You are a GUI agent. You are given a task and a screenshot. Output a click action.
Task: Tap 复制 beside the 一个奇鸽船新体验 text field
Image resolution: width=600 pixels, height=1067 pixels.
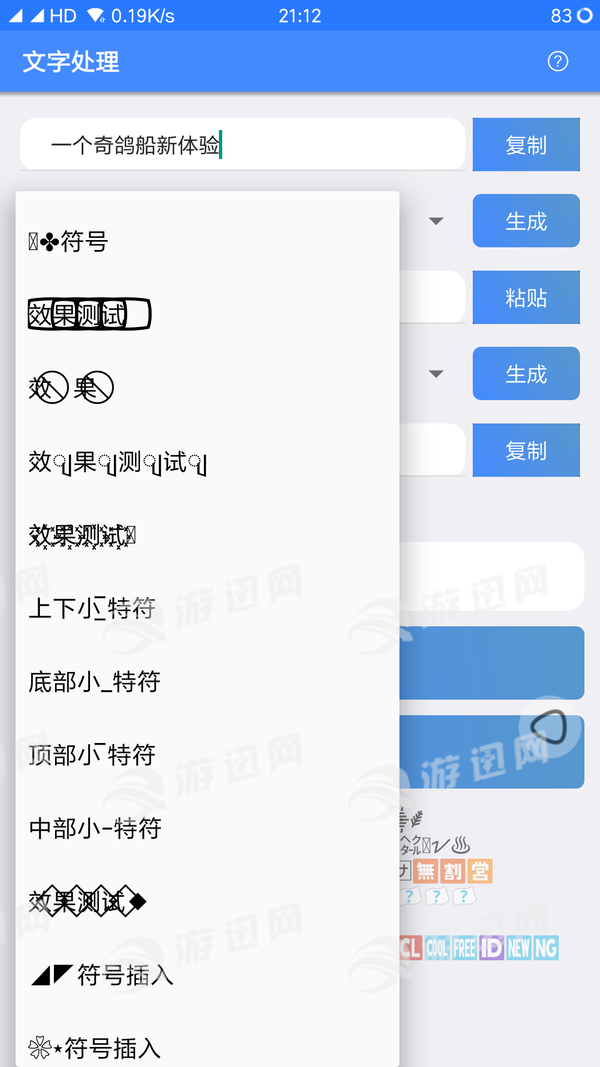(x=526, y=145)
